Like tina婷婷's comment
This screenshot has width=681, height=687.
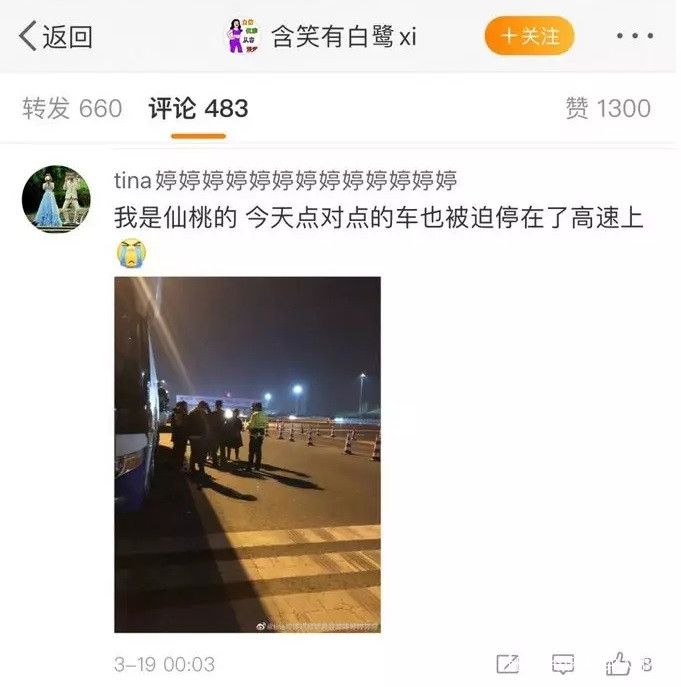click(619, 664)
